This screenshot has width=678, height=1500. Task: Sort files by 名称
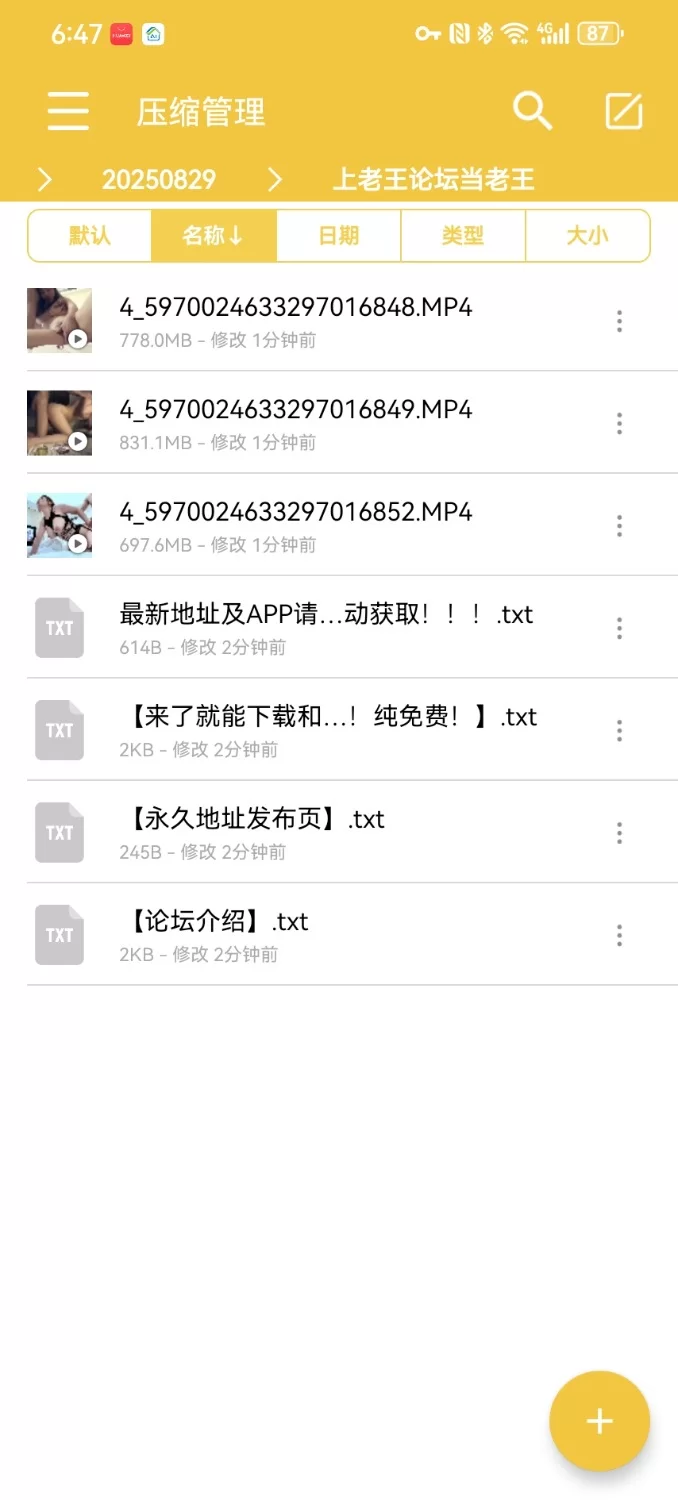(x=213, y=236)
